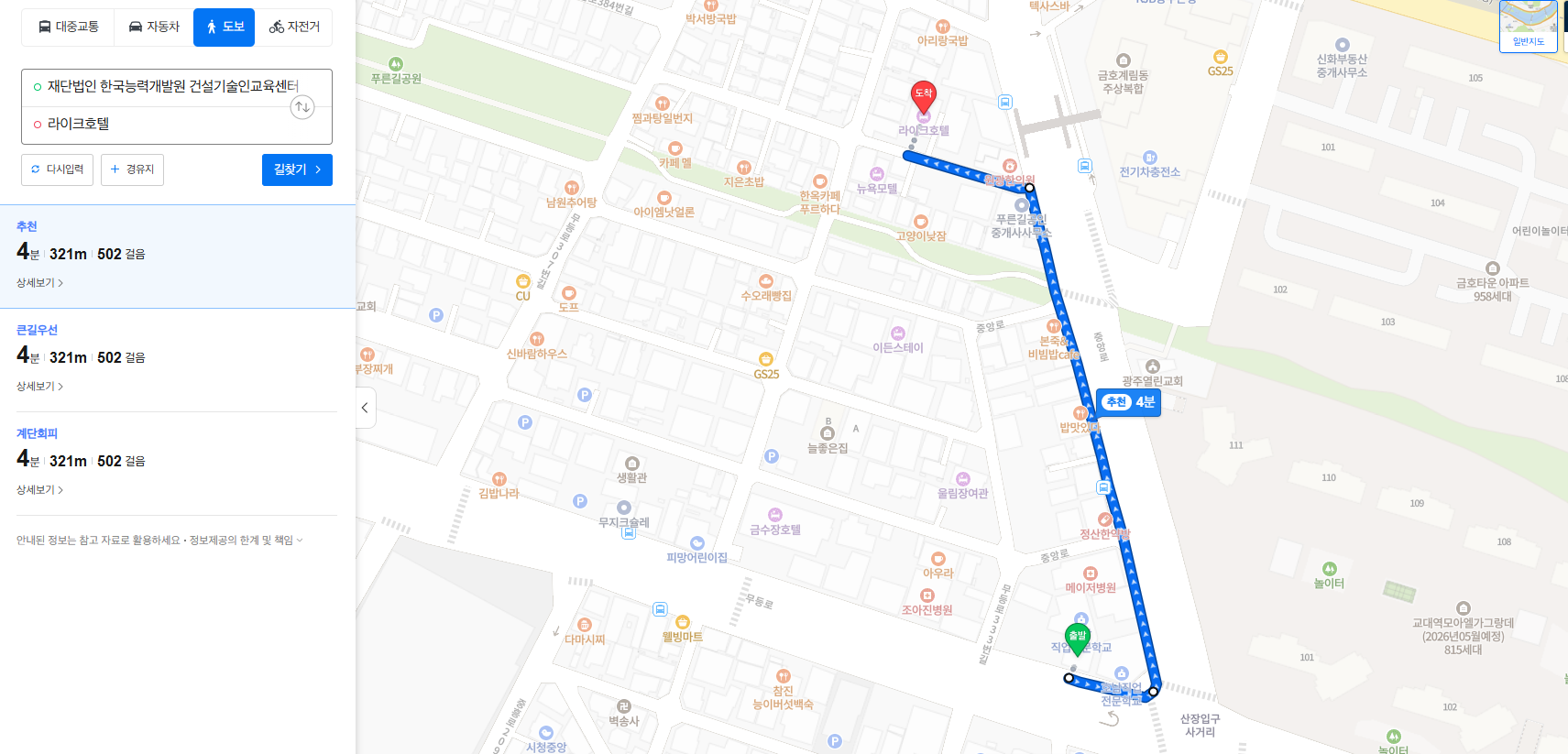
Task: Select the 도보 walking tab
Action: tap(225, 27)
